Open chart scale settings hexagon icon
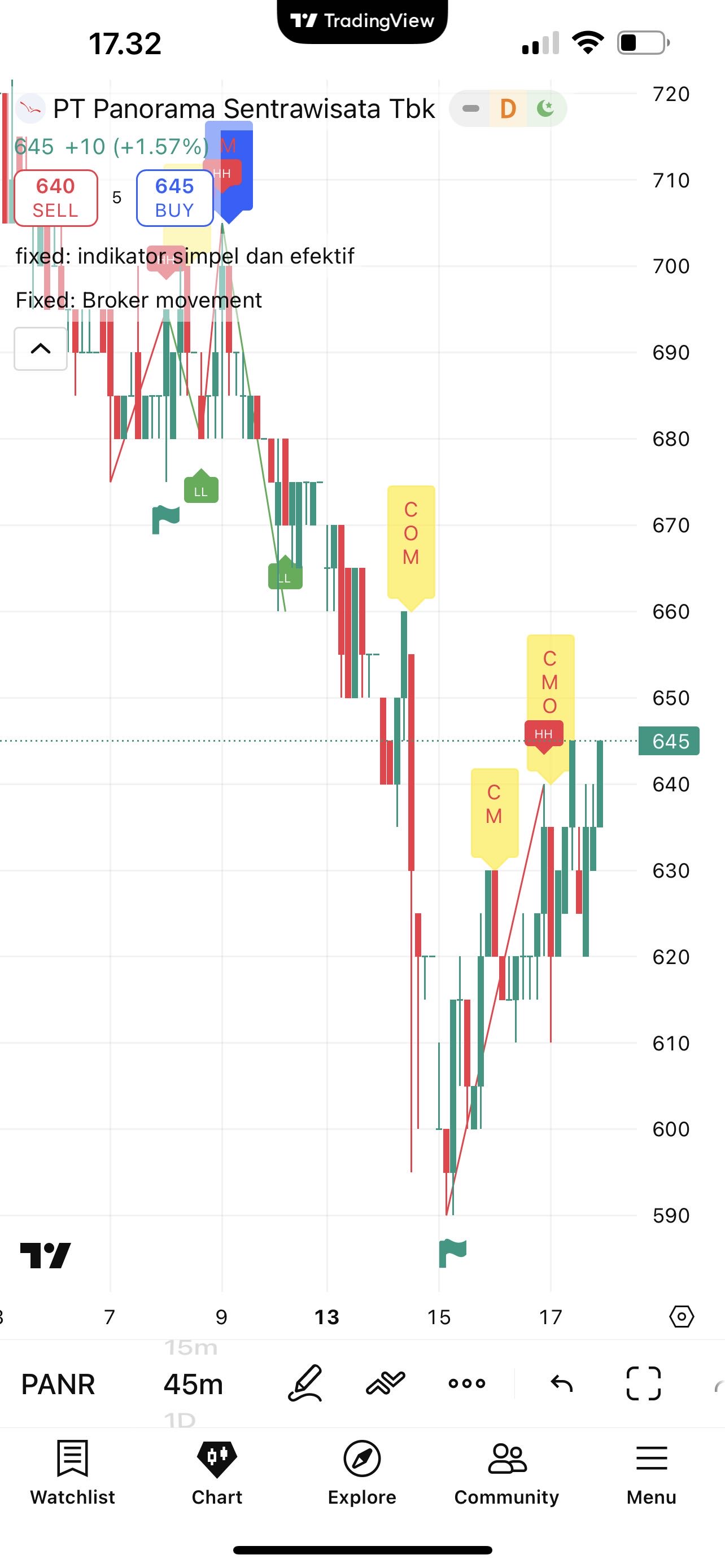The height and width of the screenshot is (1568, 725). click(x=681, y=1317)
